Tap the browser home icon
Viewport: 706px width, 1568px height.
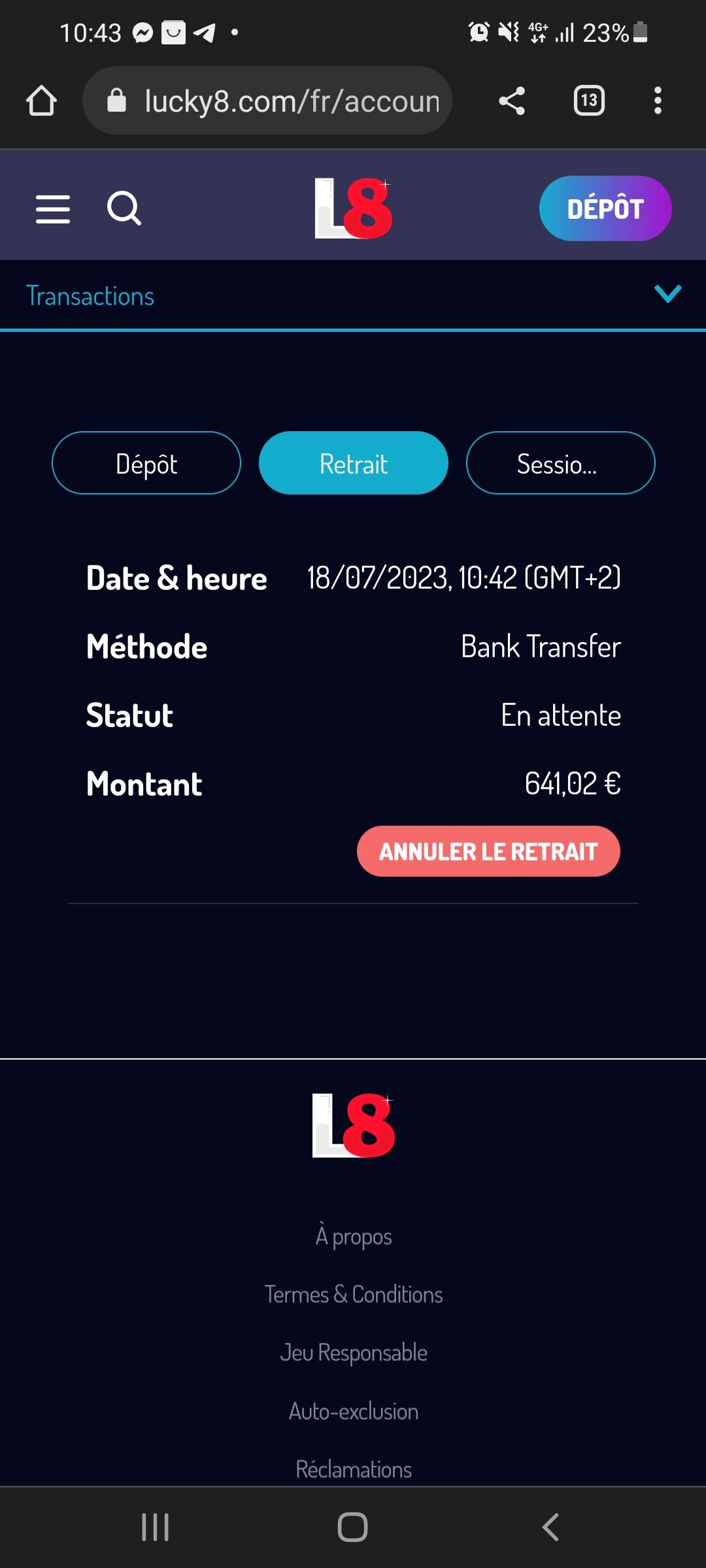point(41,101)
